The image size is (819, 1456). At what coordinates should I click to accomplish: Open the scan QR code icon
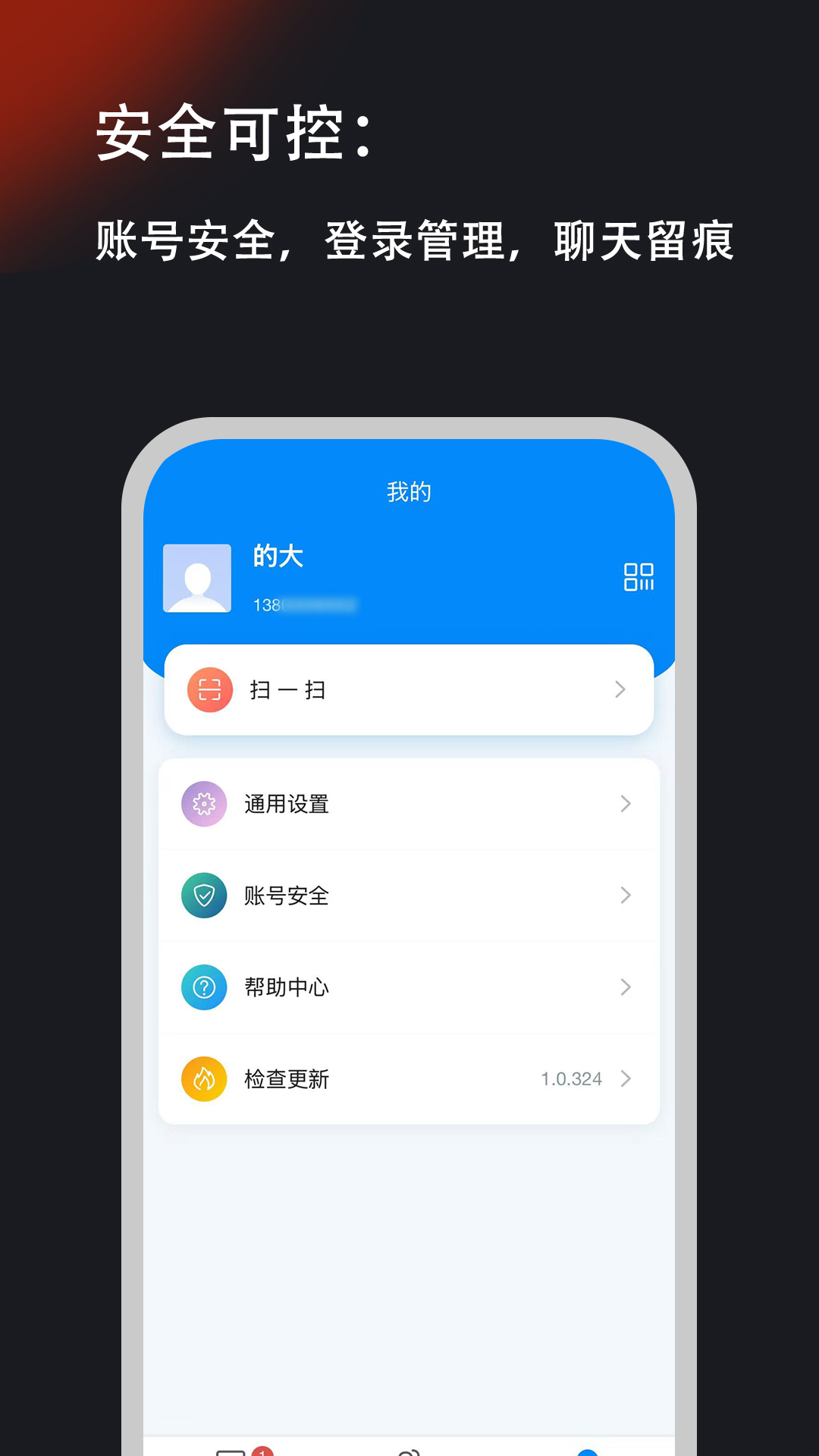pyautogui.click(x=209, y=689)
